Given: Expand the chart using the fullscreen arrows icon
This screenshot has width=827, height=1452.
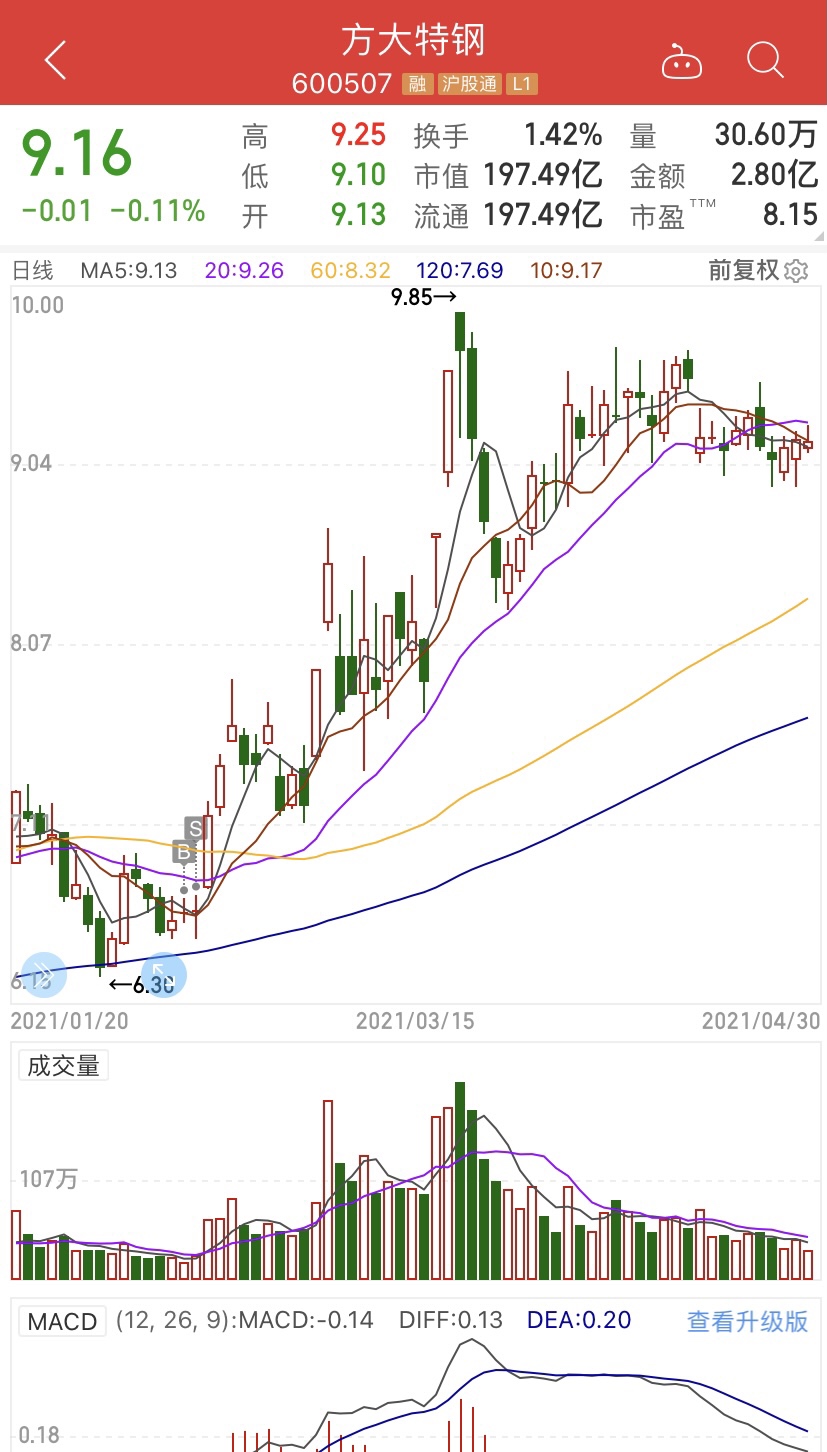Looking at the screenshot, I should pos(161,975).
